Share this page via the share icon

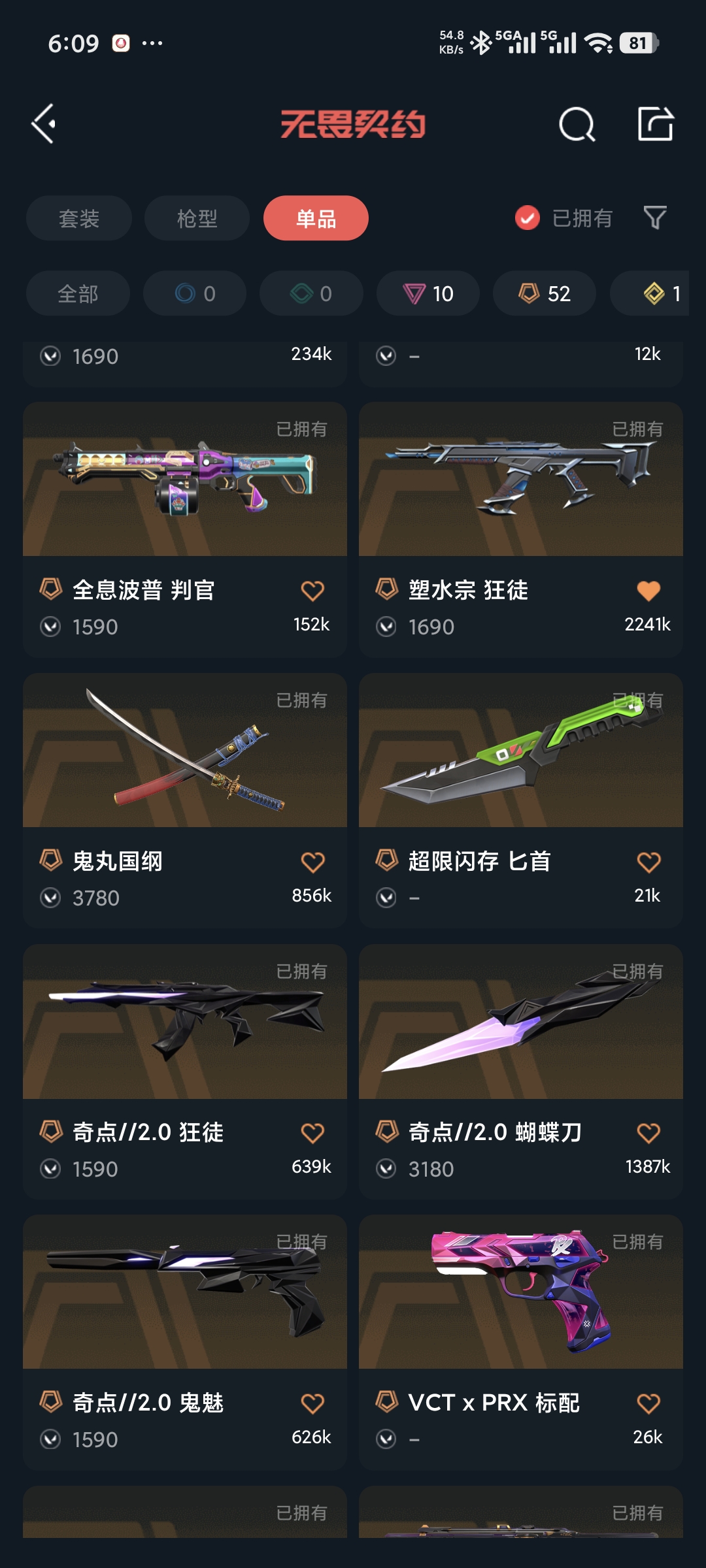(655, 123)
